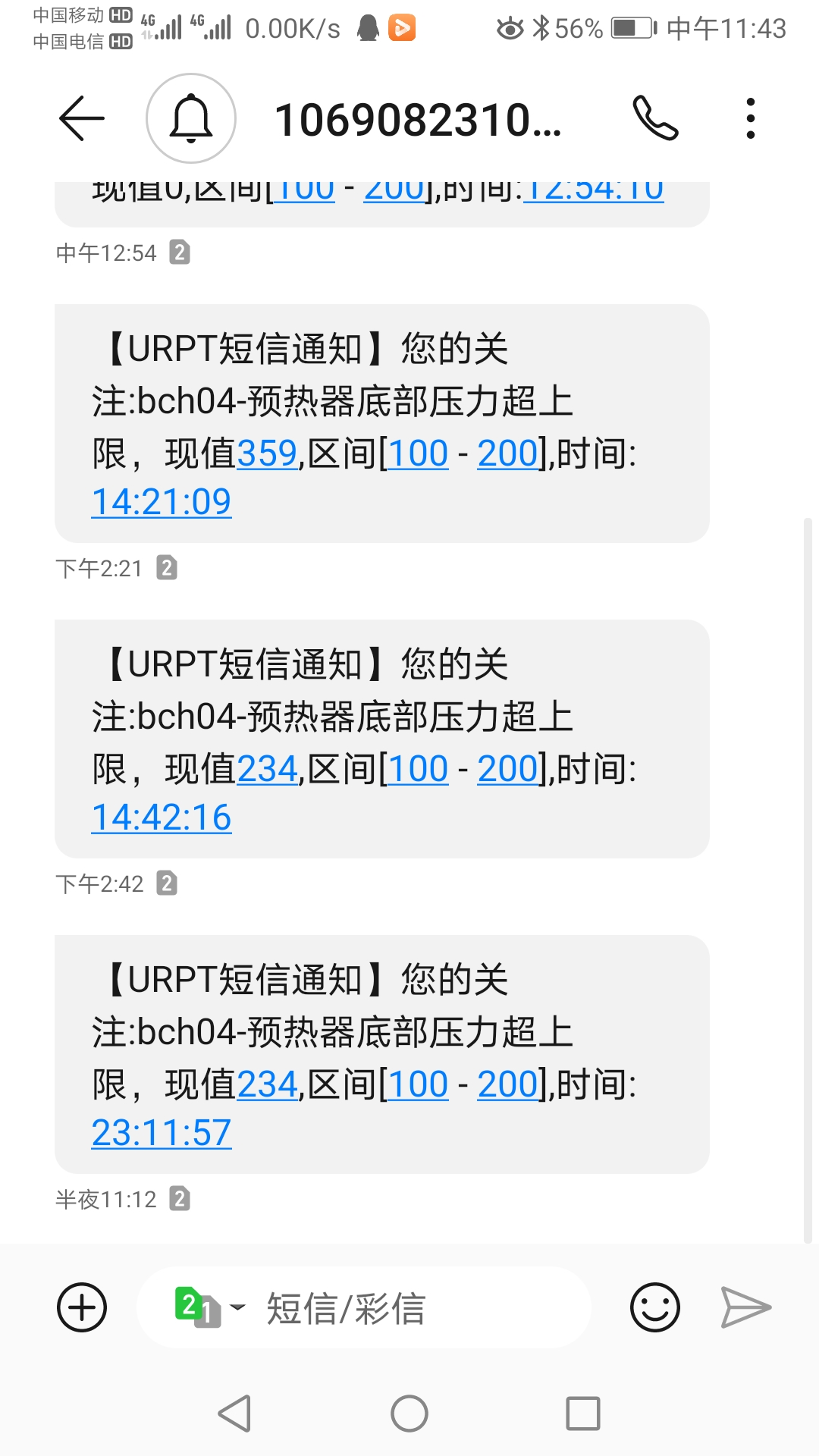Tap the 359 value link

(x=267, y=453)
